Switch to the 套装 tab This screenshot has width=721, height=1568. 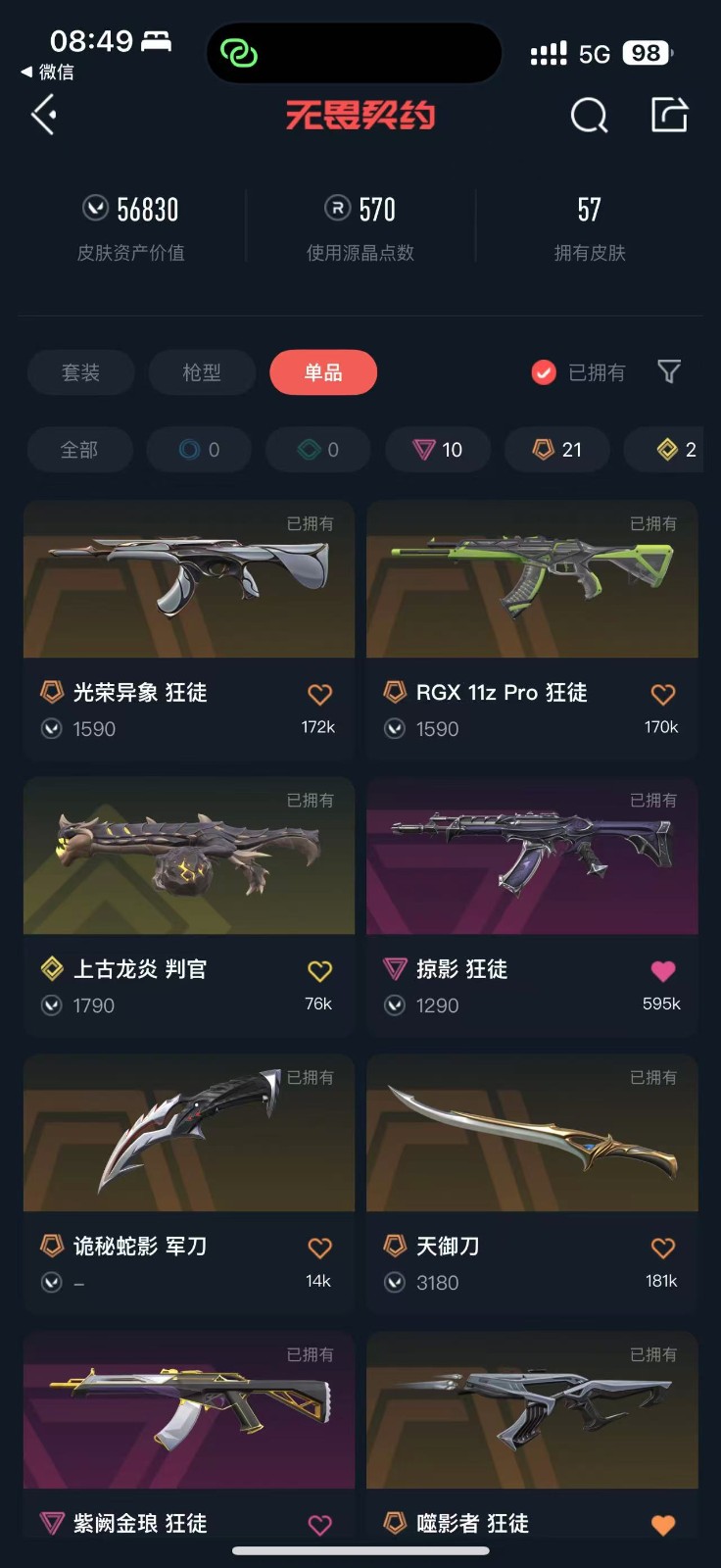tap(80, 372)
